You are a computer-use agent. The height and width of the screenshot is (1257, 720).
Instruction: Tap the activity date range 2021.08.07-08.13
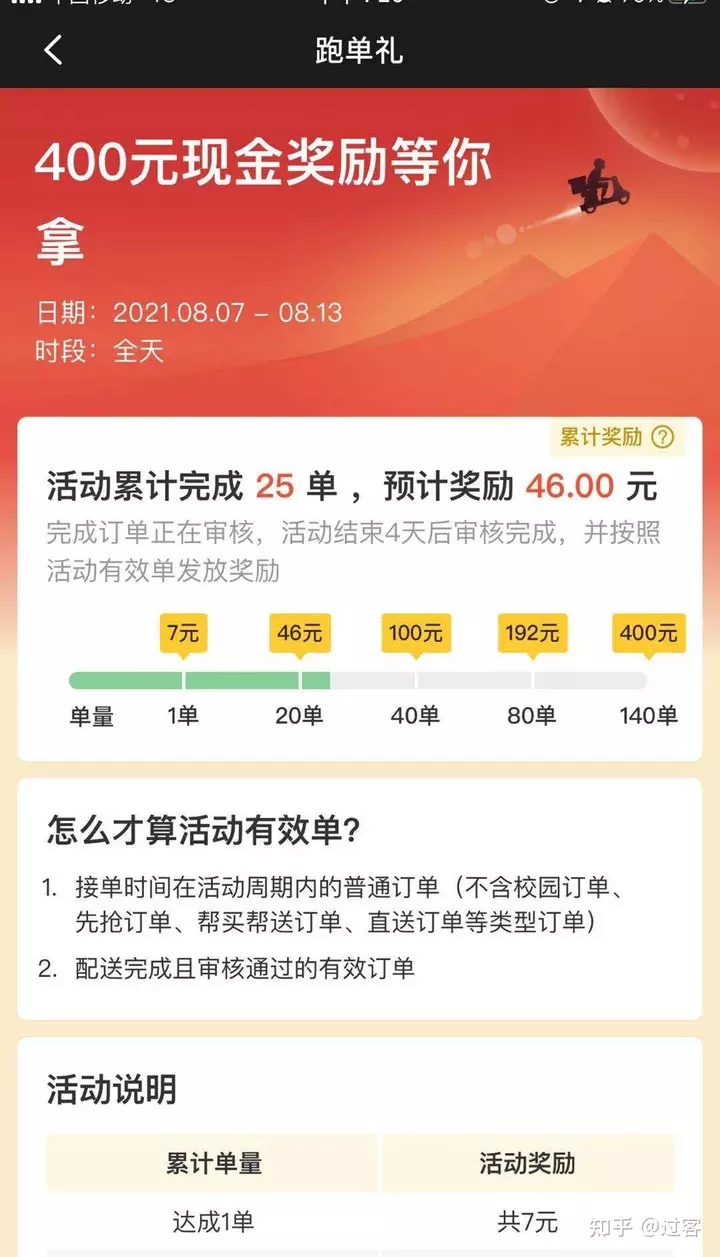[x=229, y=312]
